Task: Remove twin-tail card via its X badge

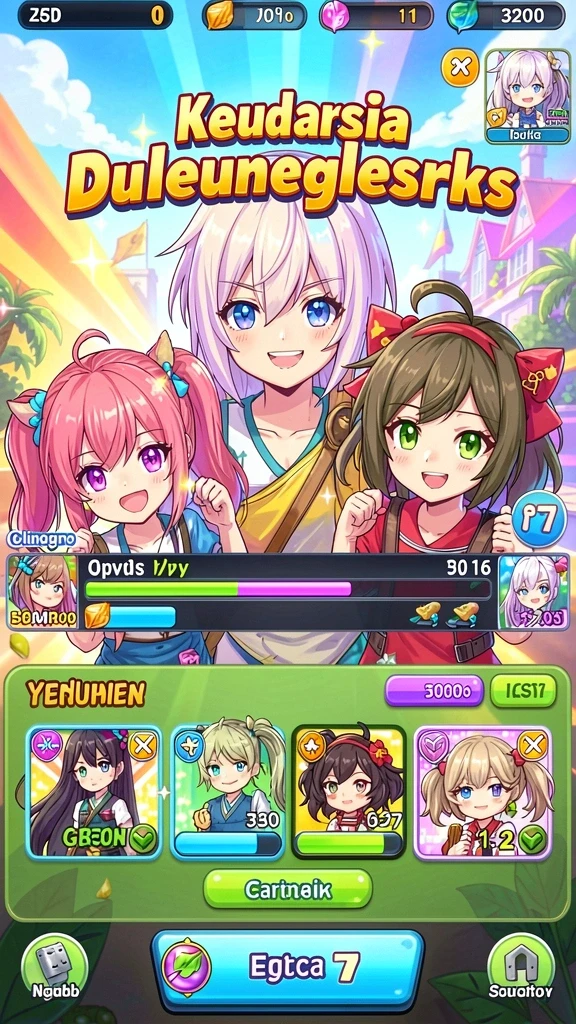Action: [532, 746]
